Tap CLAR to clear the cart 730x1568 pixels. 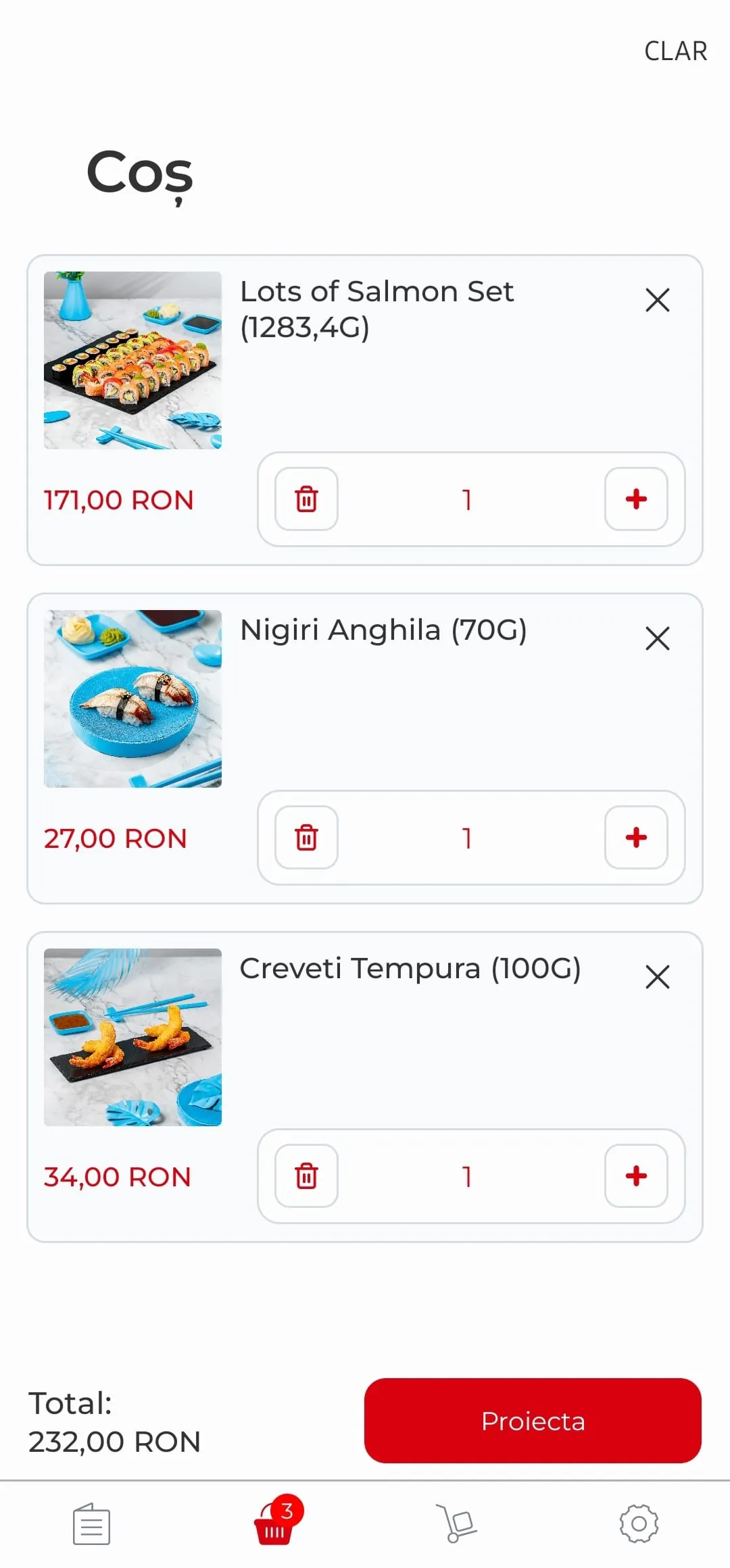point(675,51)
